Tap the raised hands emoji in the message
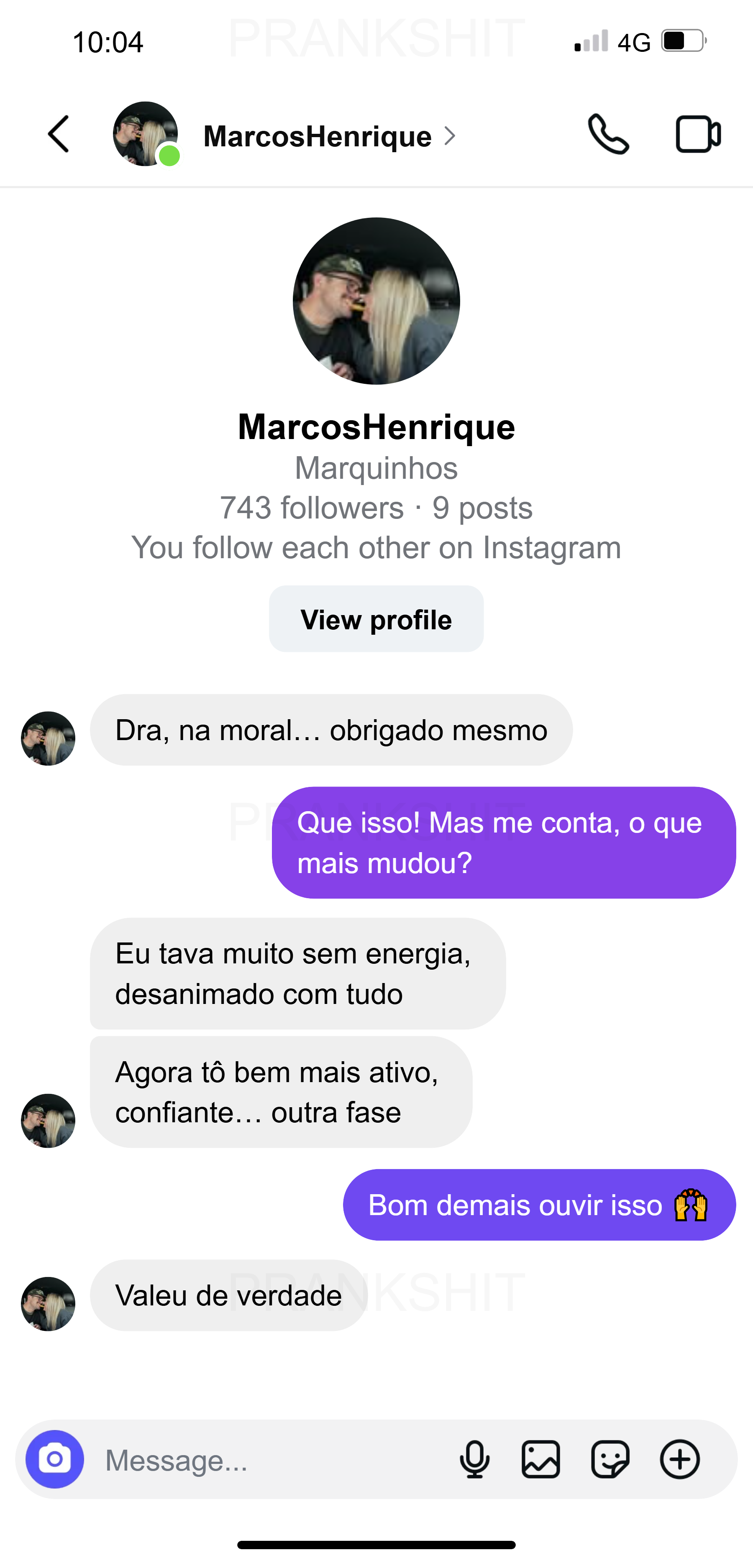 tap(692, 1204)
